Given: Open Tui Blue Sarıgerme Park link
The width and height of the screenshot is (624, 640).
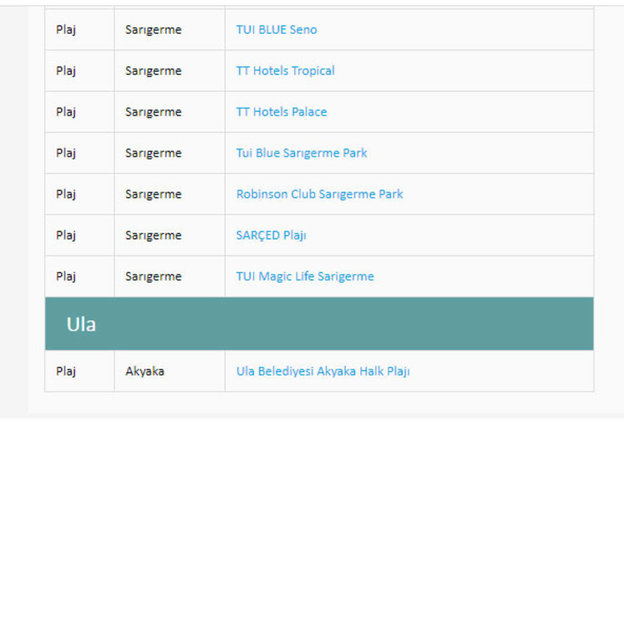Looking at the screenshot, I should pyautogui.click(x=301, y=153).
